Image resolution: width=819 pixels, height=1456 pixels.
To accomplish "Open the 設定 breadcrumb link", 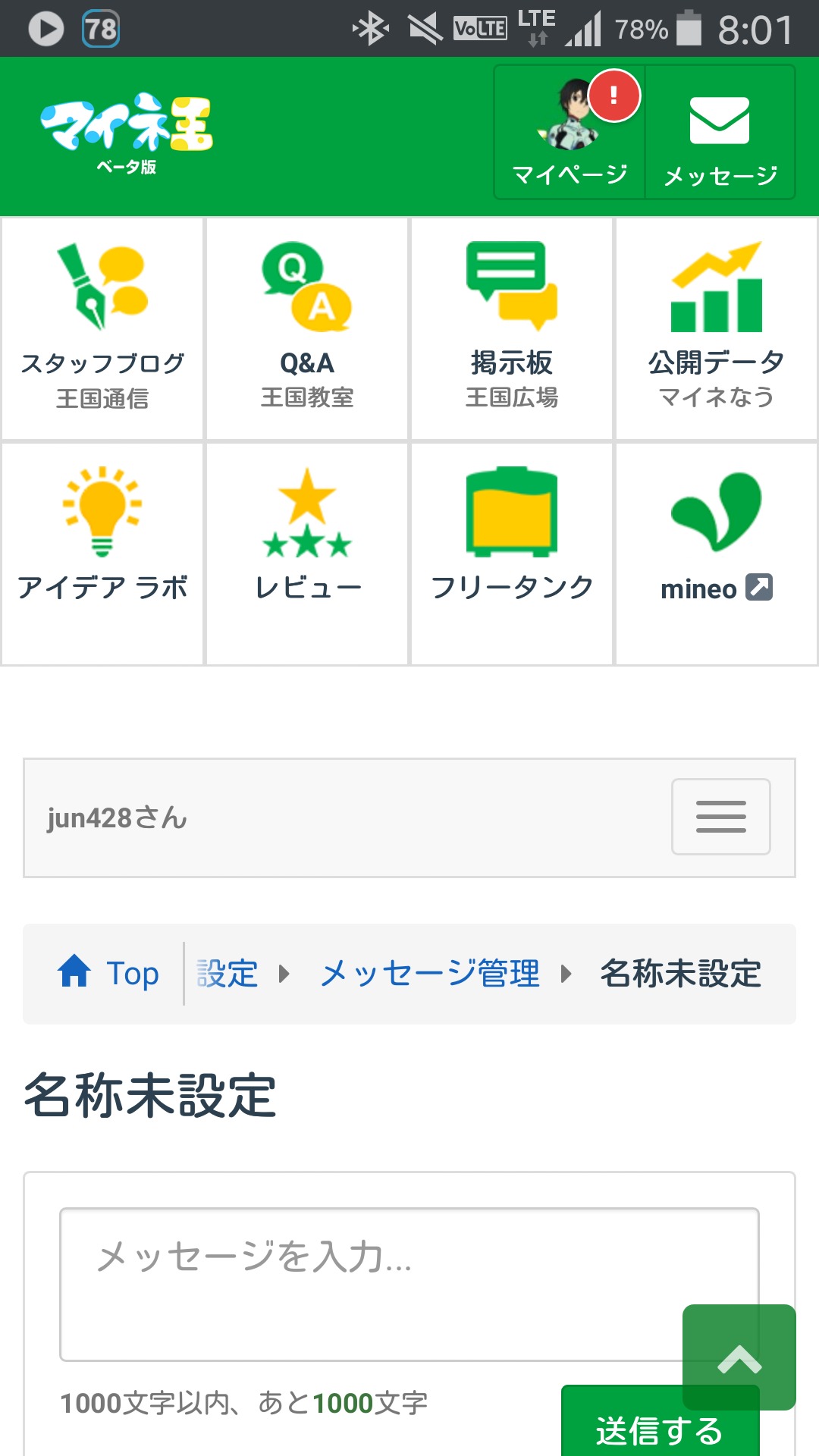I will (227, 974).
